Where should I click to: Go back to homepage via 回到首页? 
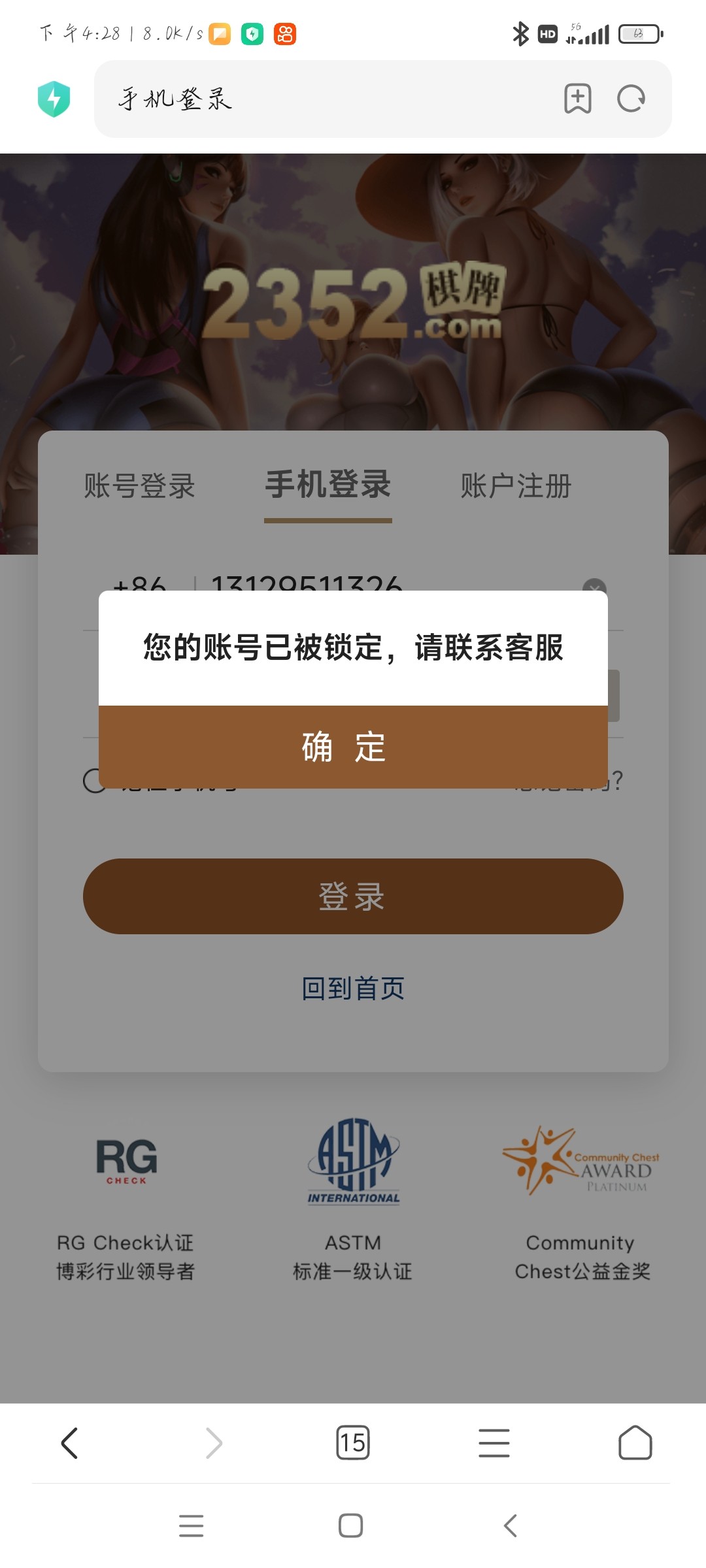pyautogui.click(x=353, y=988)
